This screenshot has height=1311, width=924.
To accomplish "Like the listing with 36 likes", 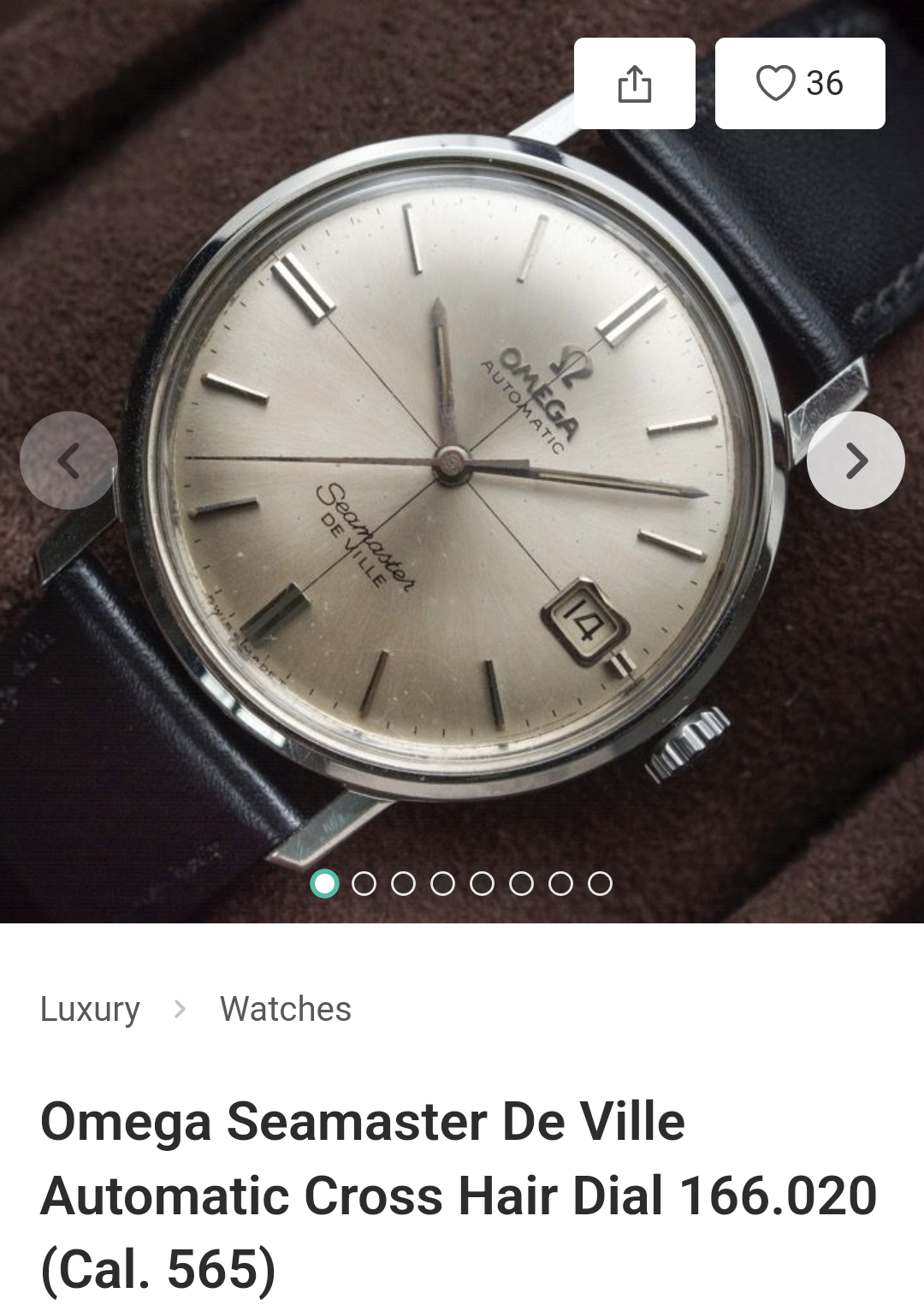I will pos(799,84).
